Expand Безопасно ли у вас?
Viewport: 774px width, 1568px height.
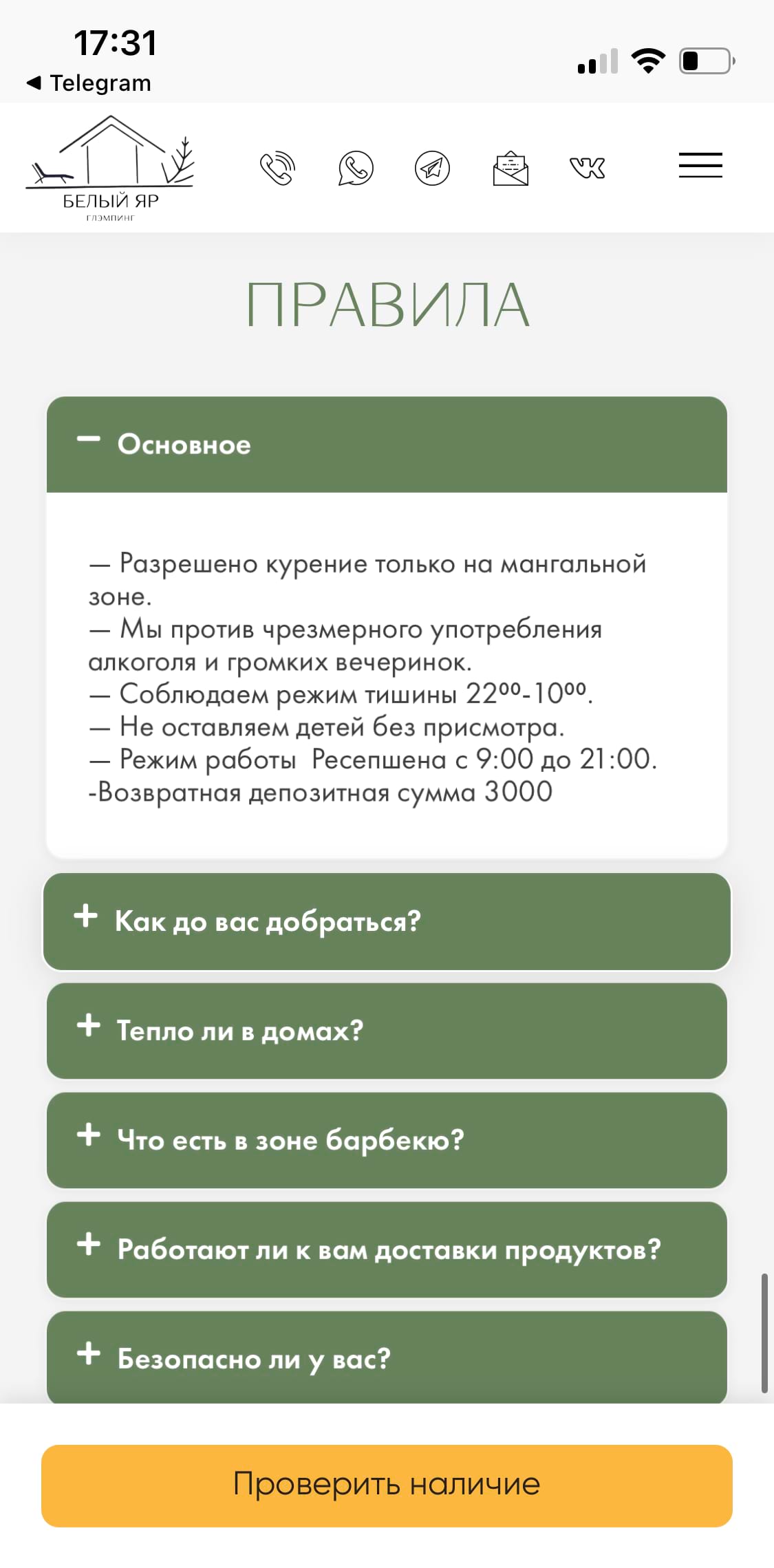[387, 1357]
